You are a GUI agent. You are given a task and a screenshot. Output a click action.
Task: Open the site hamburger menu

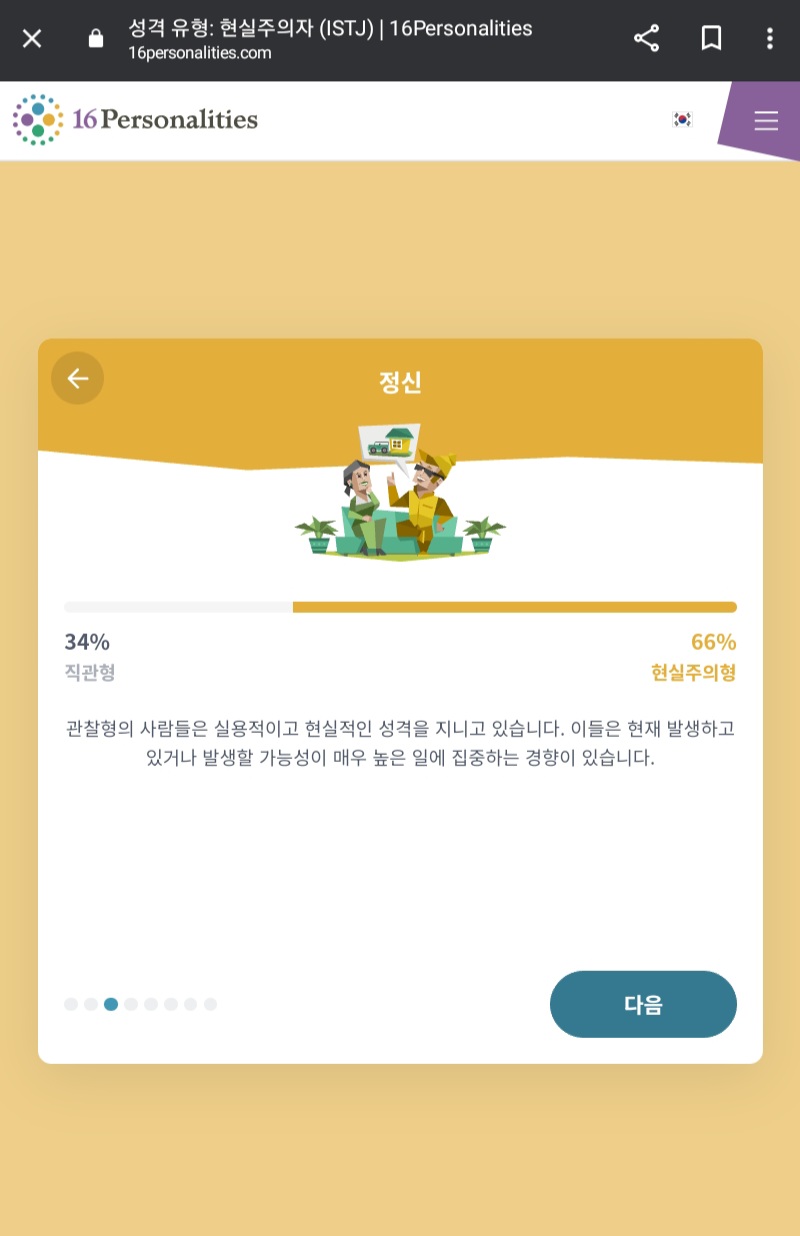[766, 121]
